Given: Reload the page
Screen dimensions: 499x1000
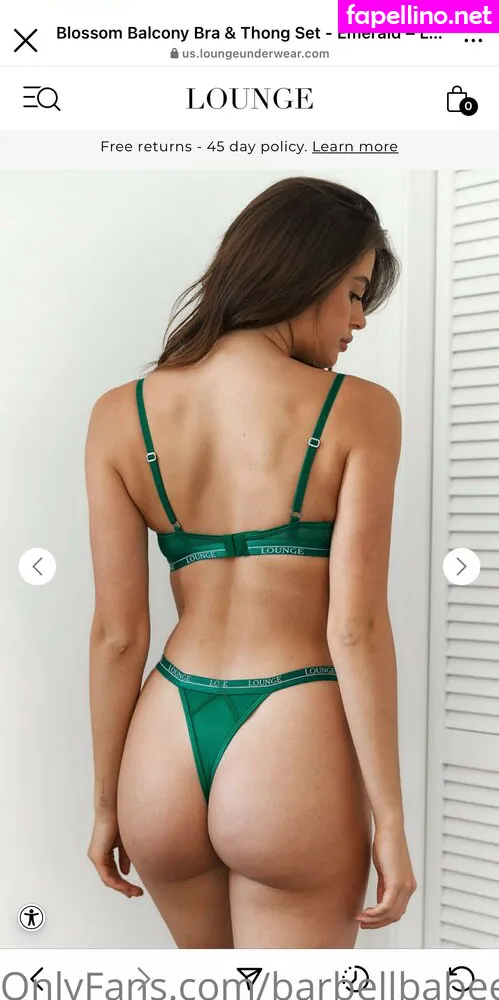Looking at the screenshot, I should click(461, 978).
